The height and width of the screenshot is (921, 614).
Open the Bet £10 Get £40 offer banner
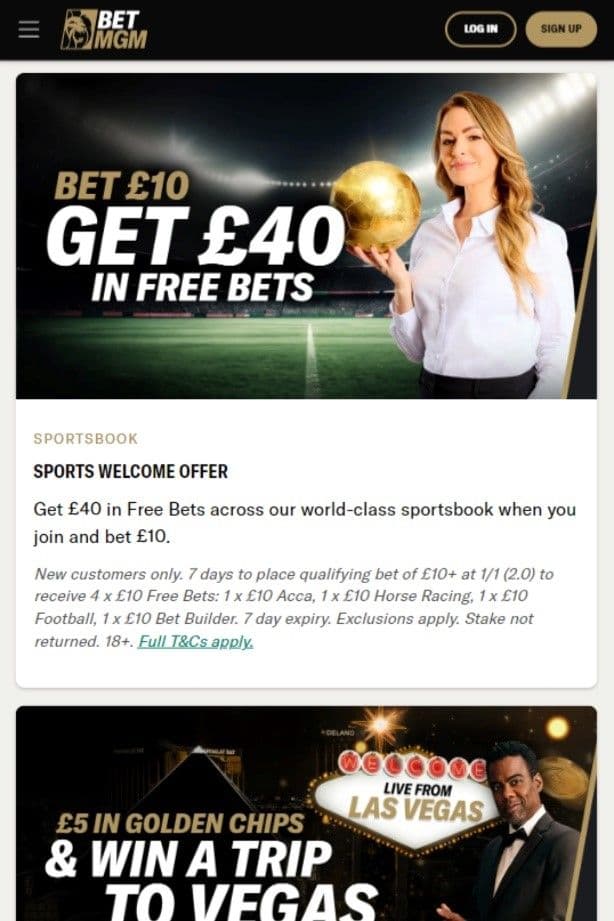click(x=306, y=236)
